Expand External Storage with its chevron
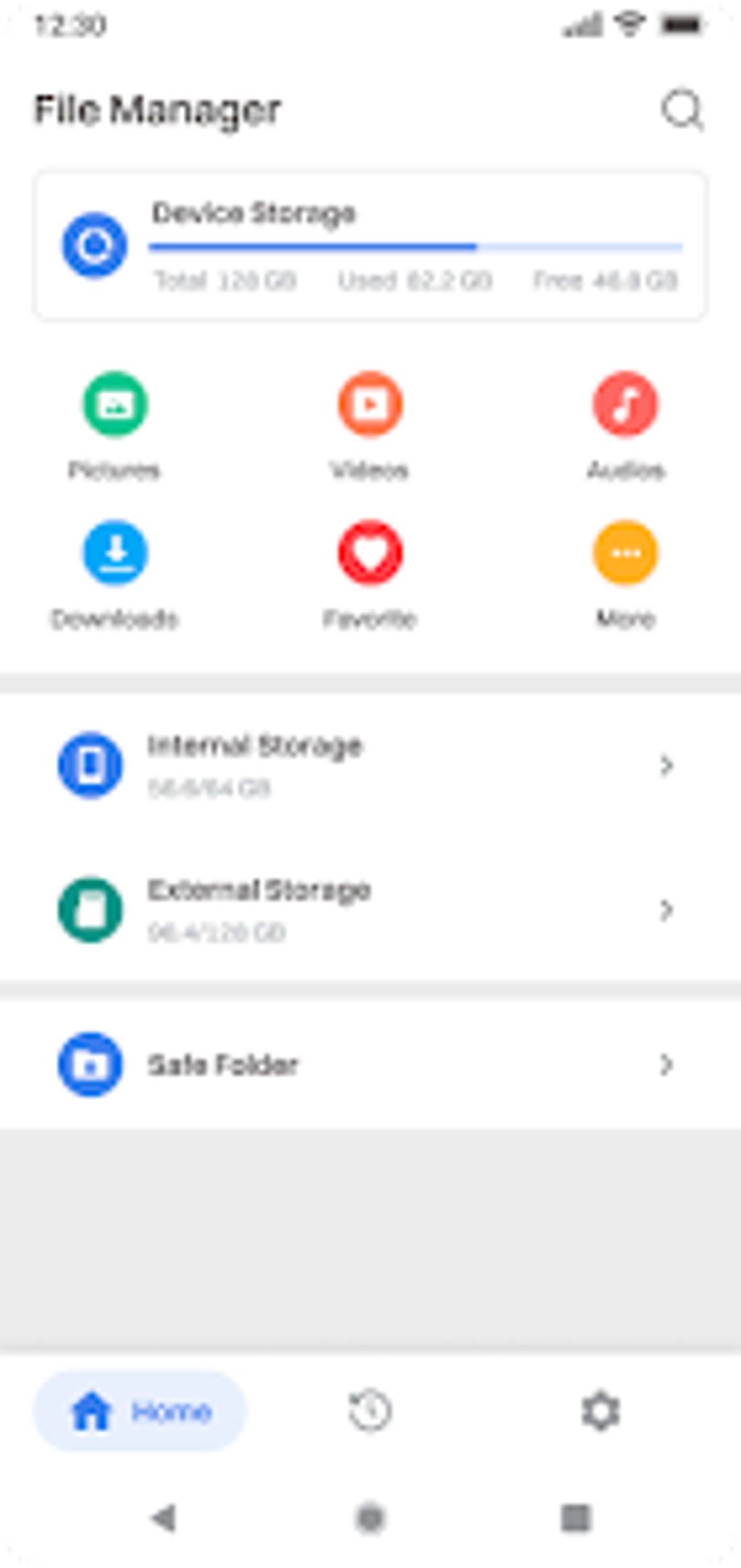The image size is (741, 1568). click(666, 910)
